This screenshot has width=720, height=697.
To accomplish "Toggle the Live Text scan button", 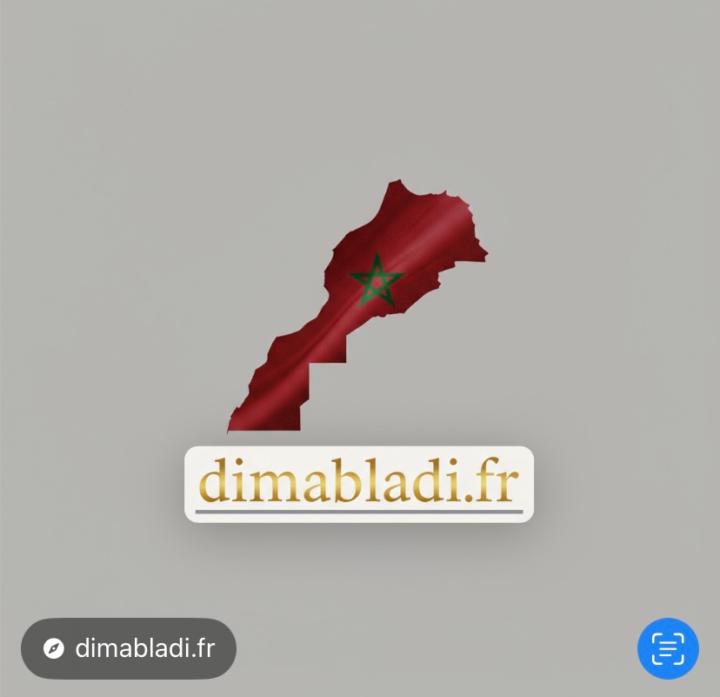I will tap(668, 649).
